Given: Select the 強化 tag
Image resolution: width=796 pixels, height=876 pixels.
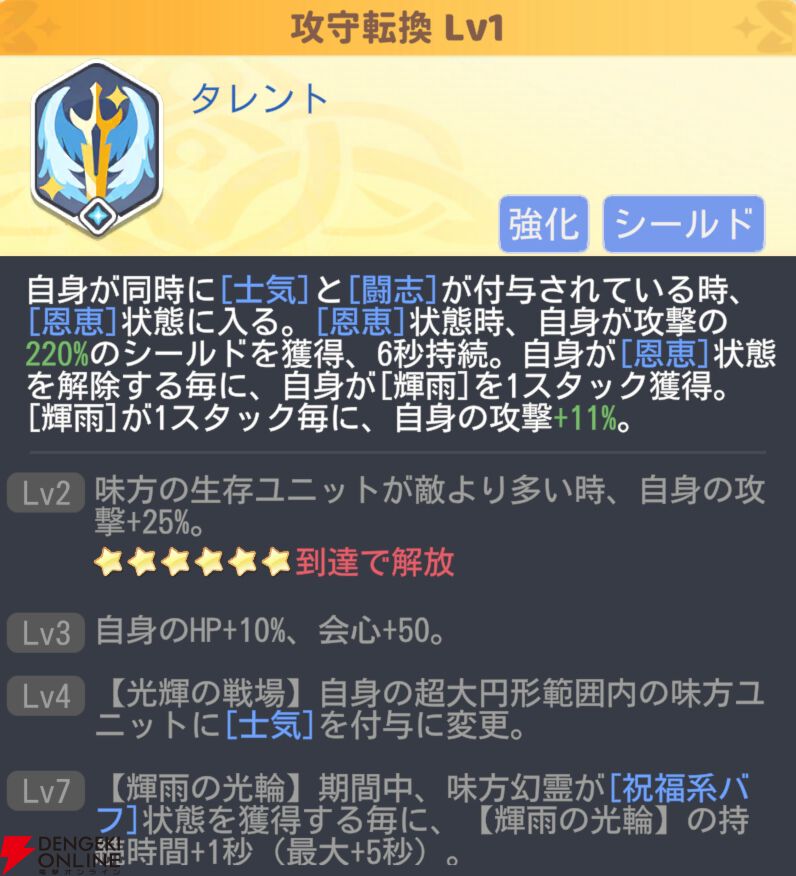Looking at the screenshot, I should pos(543,224).
